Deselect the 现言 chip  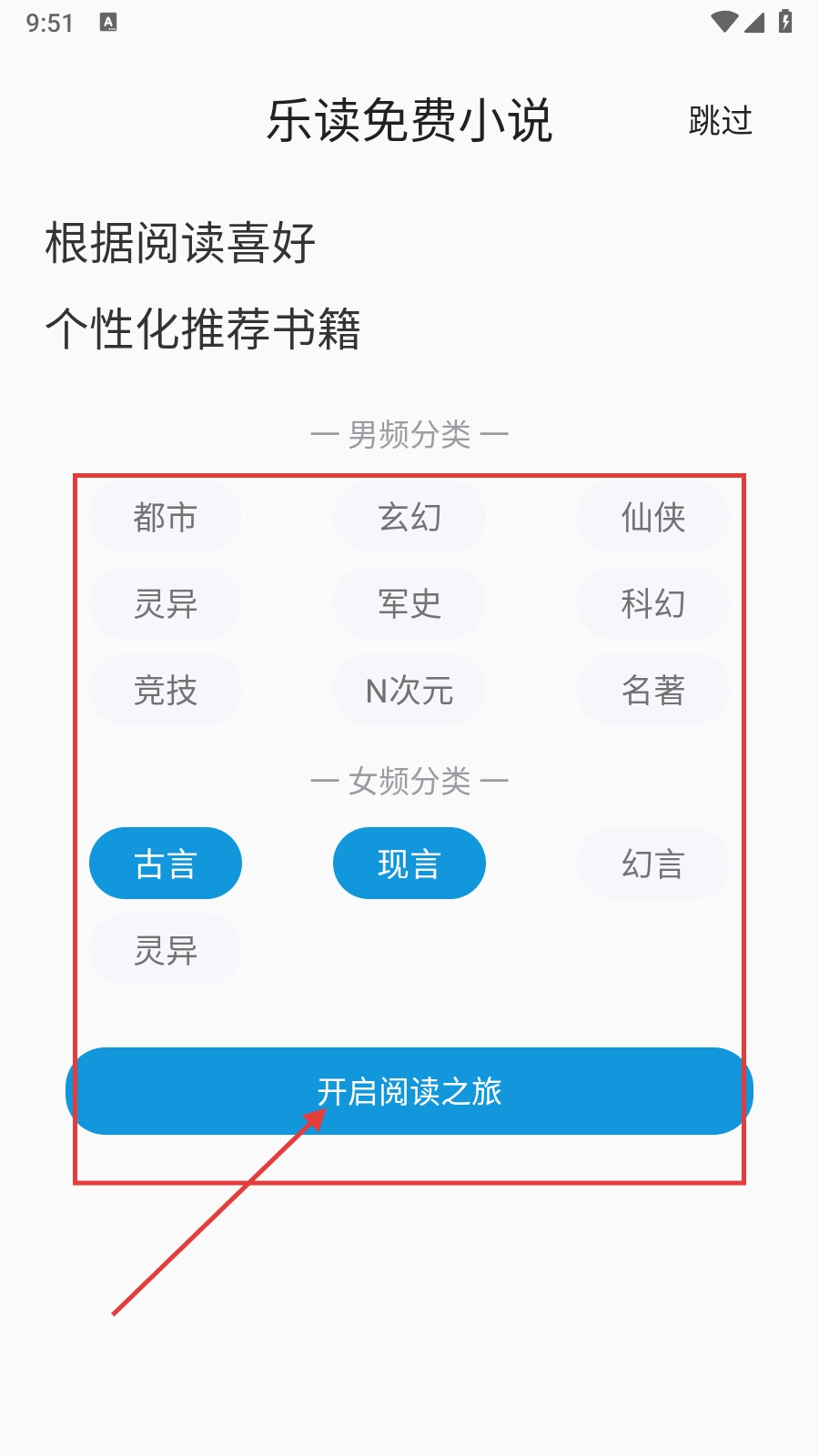click(409, 864)
